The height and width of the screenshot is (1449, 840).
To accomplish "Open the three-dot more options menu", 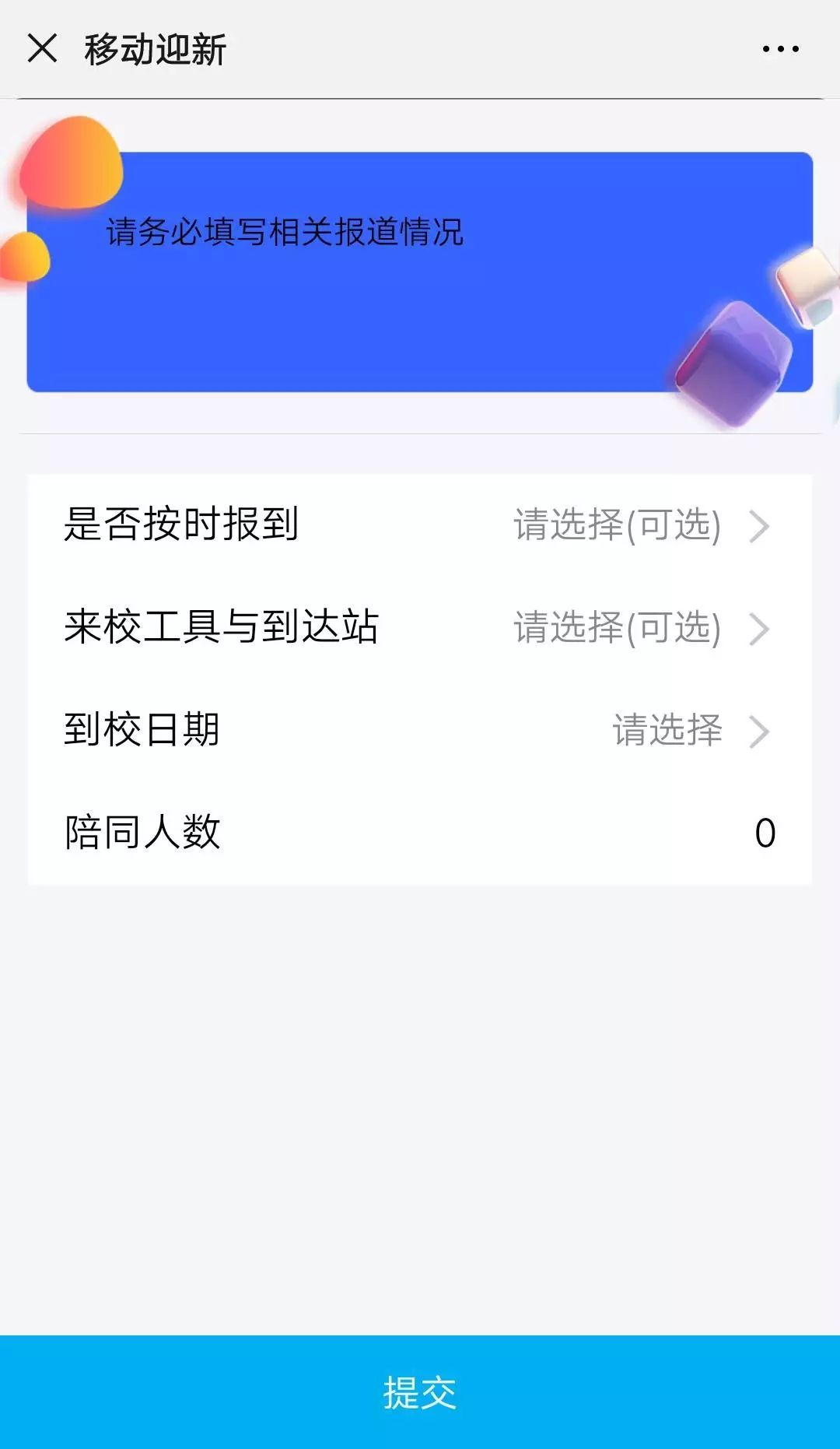I will click(780, 49).
